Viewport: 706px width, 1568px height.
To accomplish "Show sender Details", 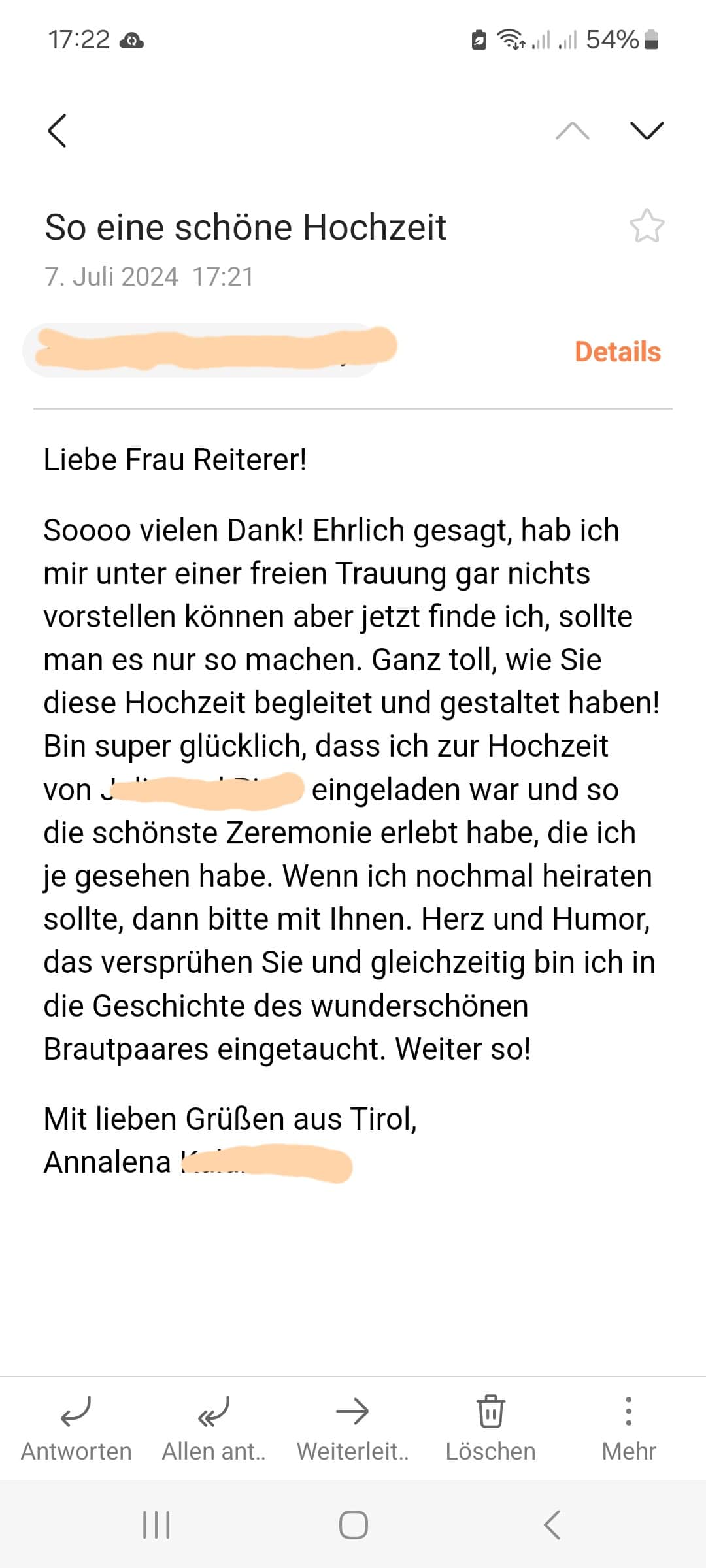I will pyautogui.click(x=618, y=351).
